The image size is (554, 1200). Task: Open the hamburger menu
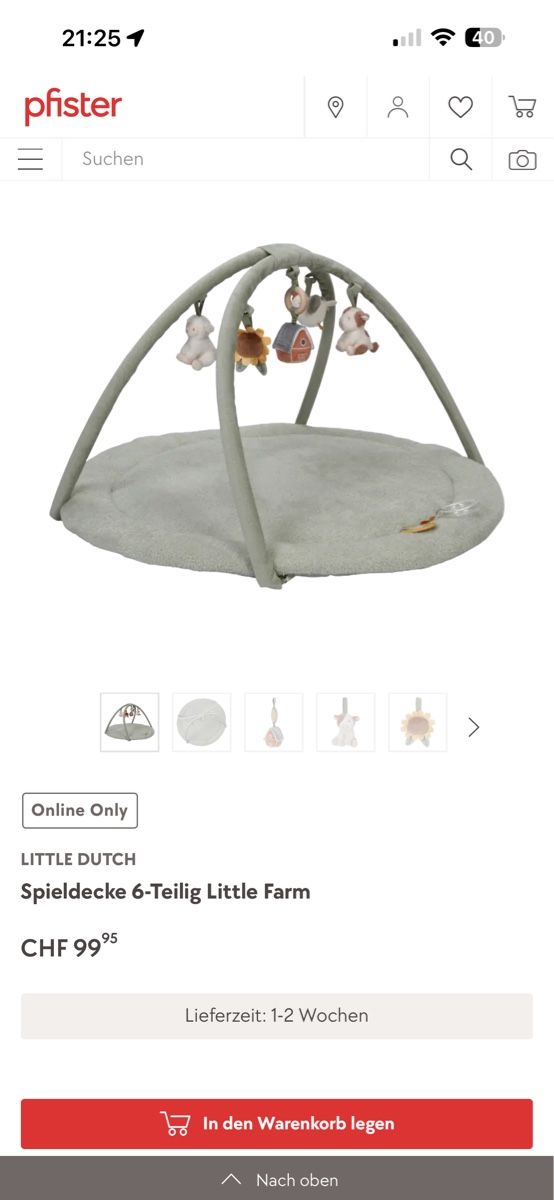pyautogui.click(x=31, y=159)
